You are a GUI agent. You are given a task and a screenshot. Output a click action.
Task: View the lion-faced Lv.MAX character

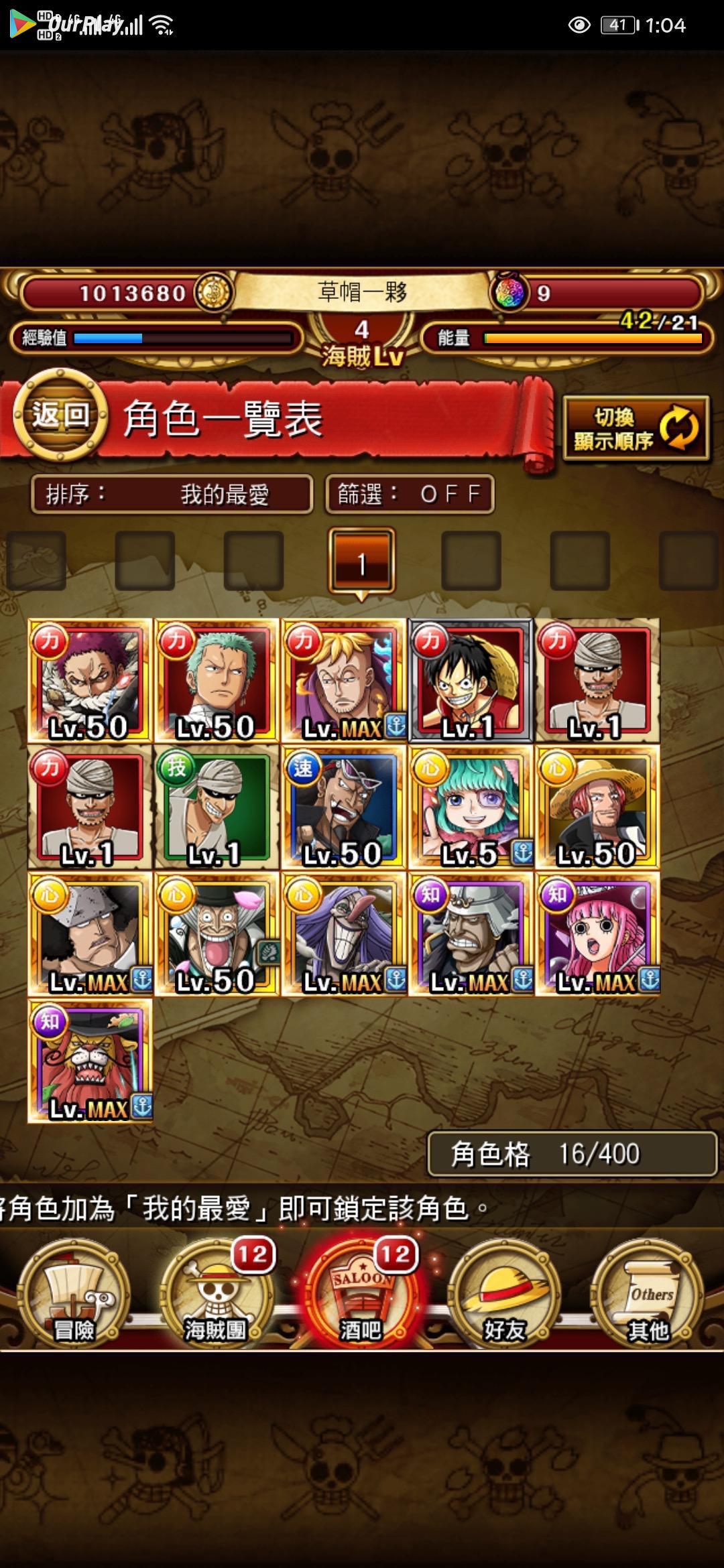[x=90, y=1061]
